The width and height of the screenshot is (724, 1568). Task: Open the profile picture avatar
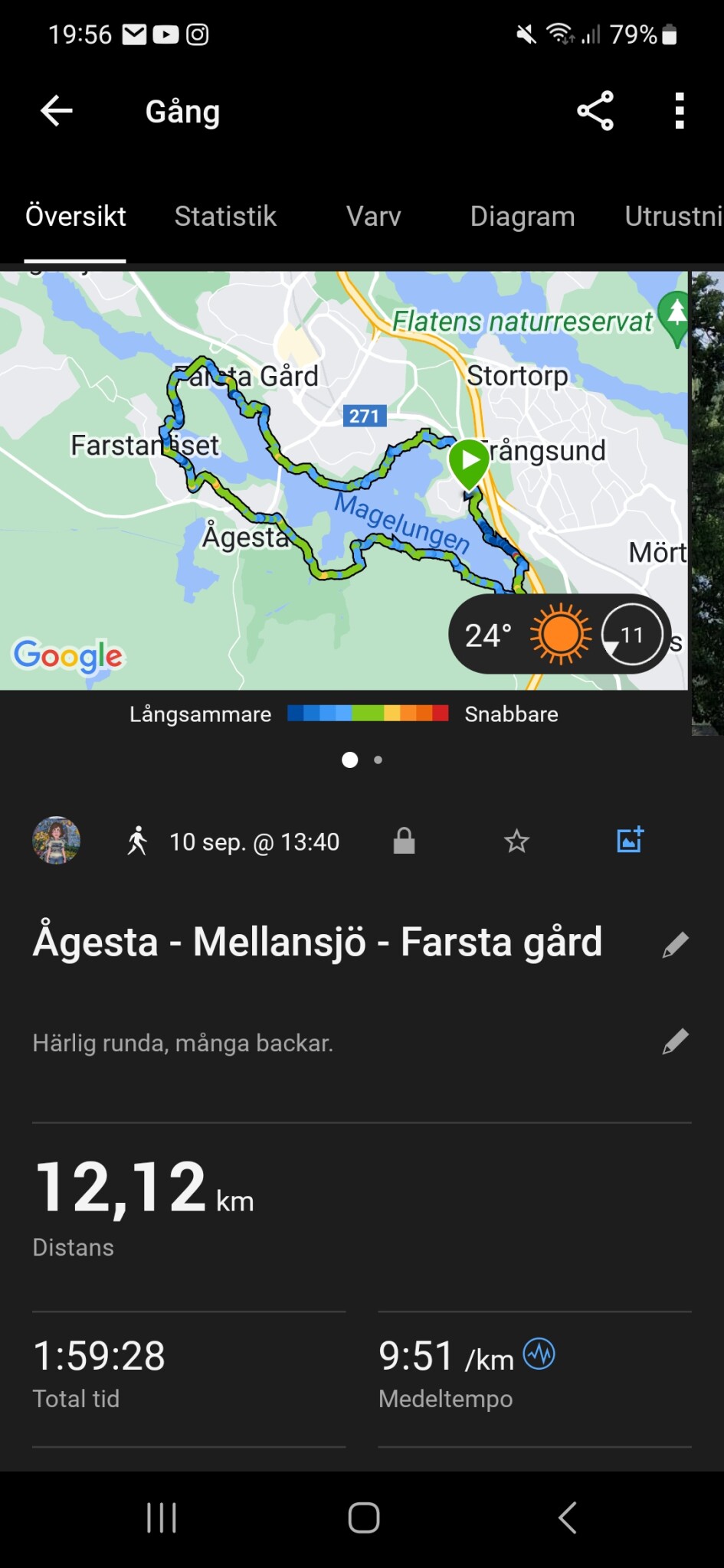tap(56, 841)
